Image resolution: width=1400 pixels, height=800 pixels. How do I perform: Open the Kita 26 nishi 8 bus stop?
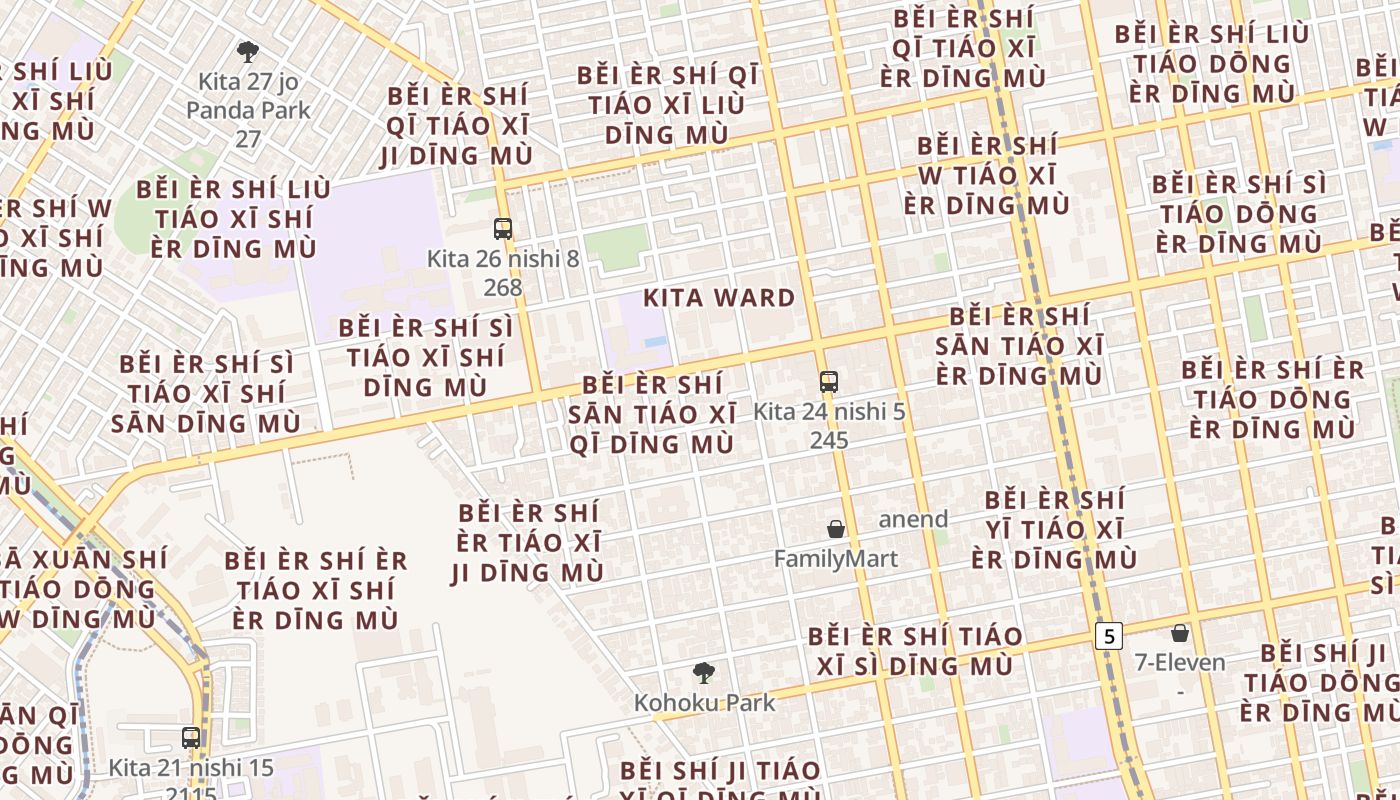pos(503,229)
